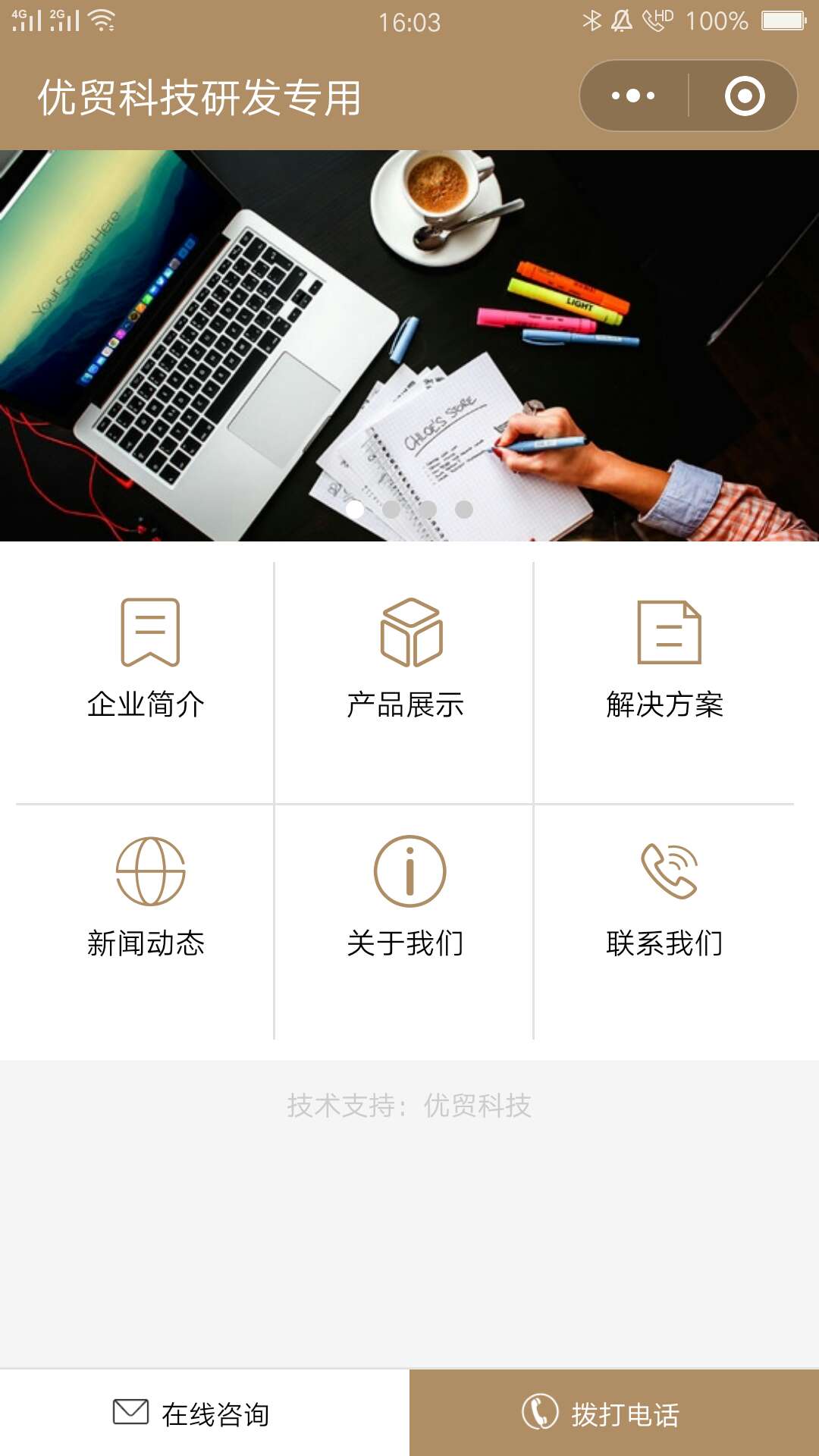This screenshot has width=819, height=1456.
Task: Close the mini program via circle icon
Action: pyautogui.click(x=744, y=96)
